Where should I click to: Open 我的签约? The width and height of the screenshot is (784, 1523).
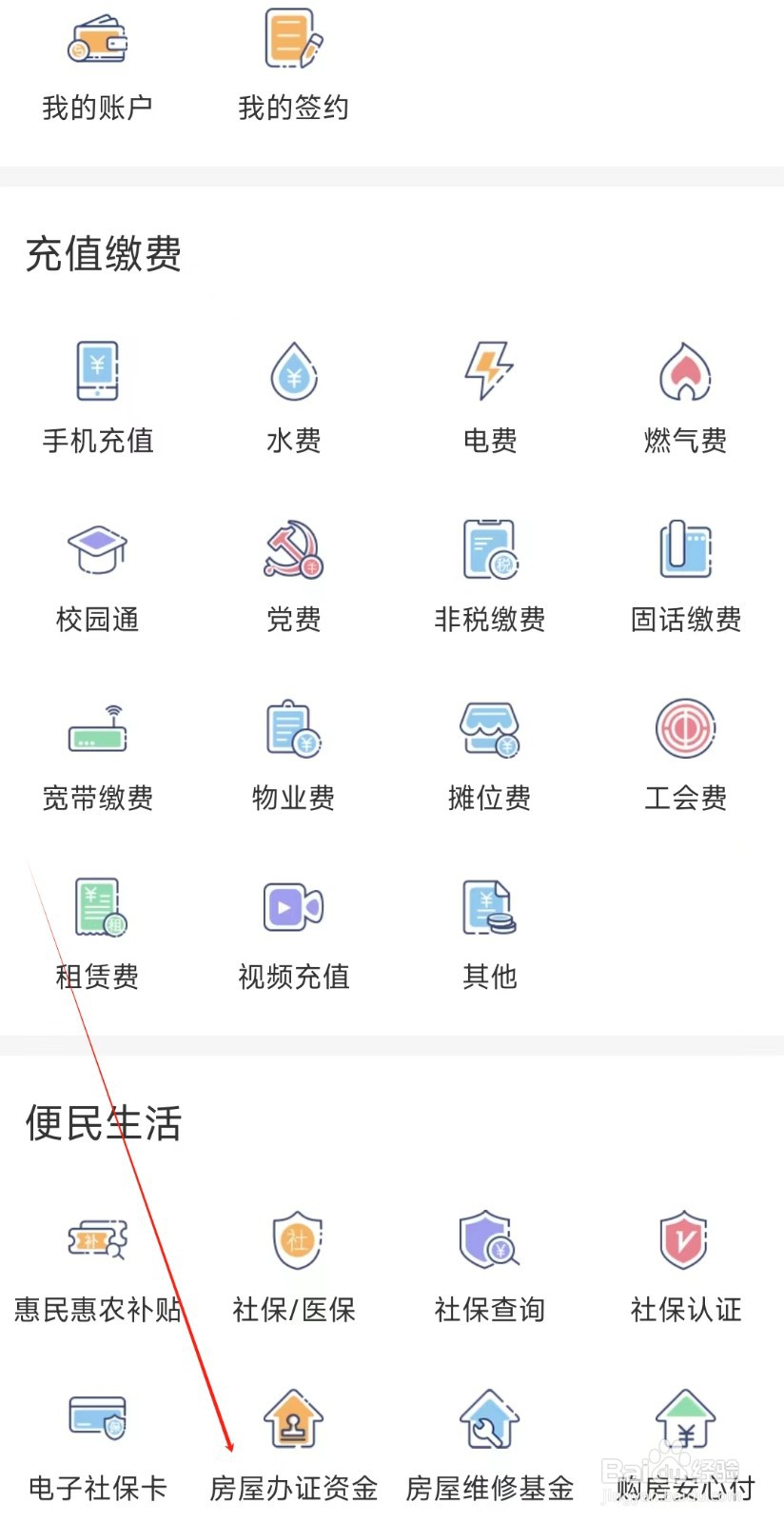point(293,69)
